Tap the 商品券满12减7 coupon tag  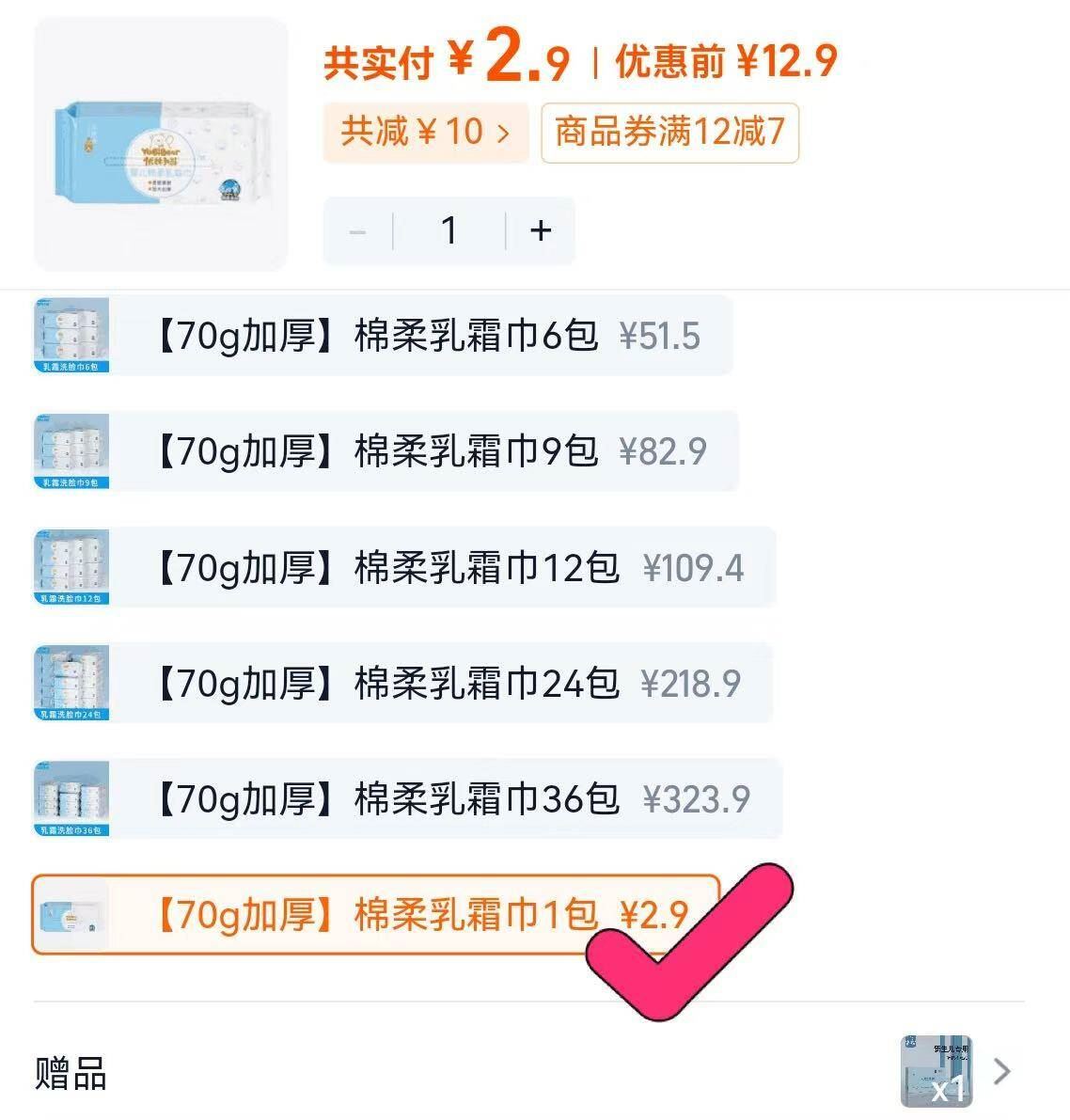[x=669, y=133]
